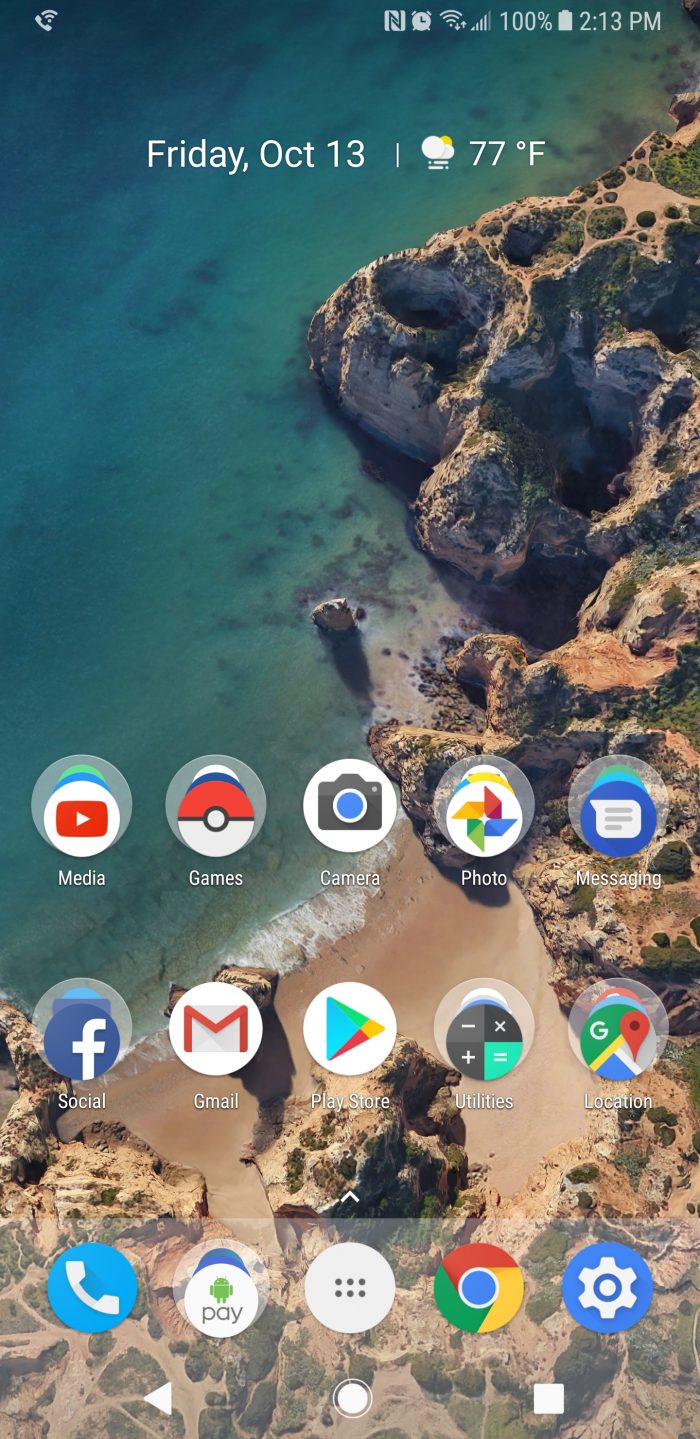
Task: Open the Android Pay folder
Action: [x=222, y=1289]
